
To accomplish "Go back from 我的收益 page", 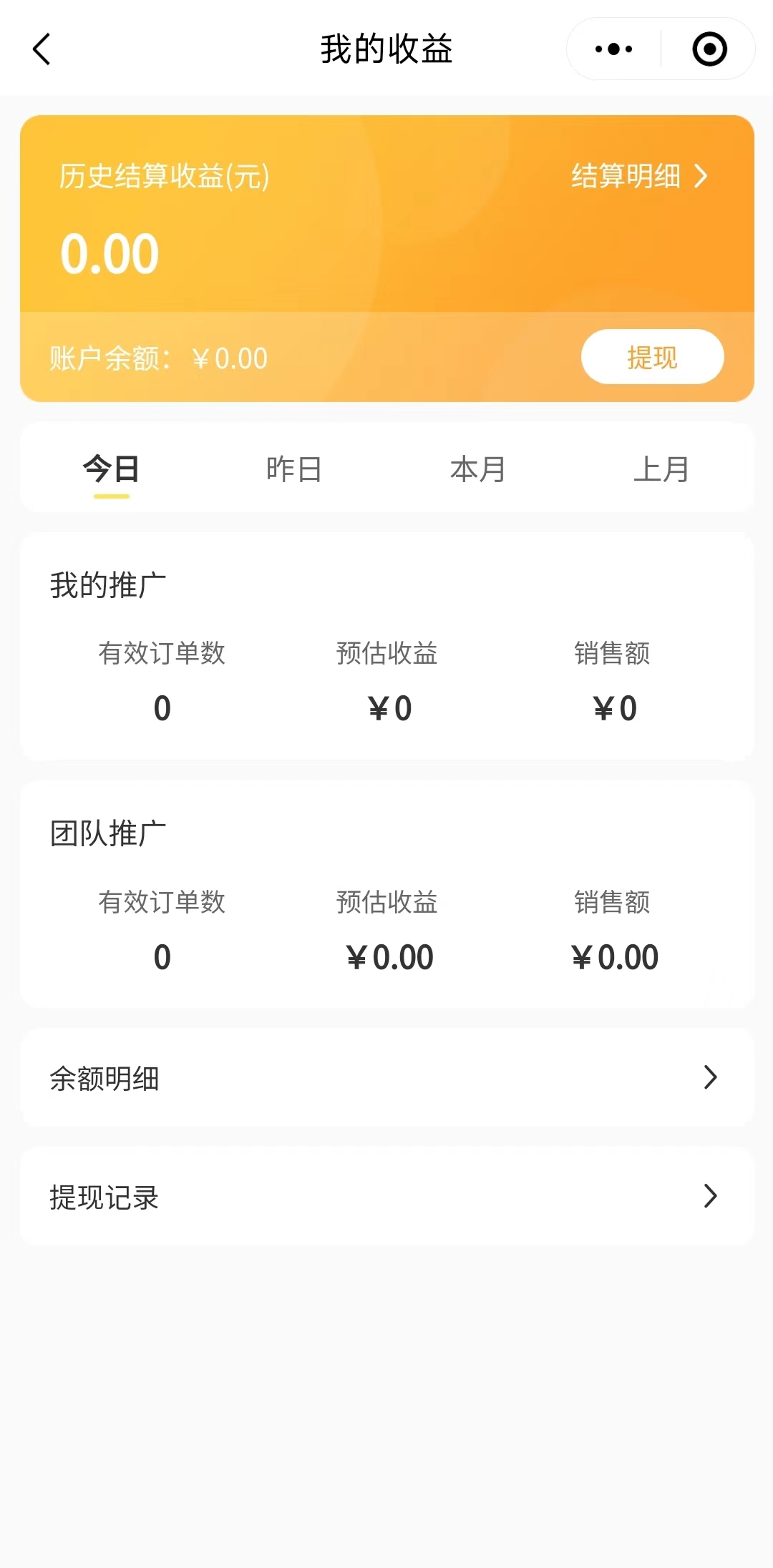I will tap(42, 49).
